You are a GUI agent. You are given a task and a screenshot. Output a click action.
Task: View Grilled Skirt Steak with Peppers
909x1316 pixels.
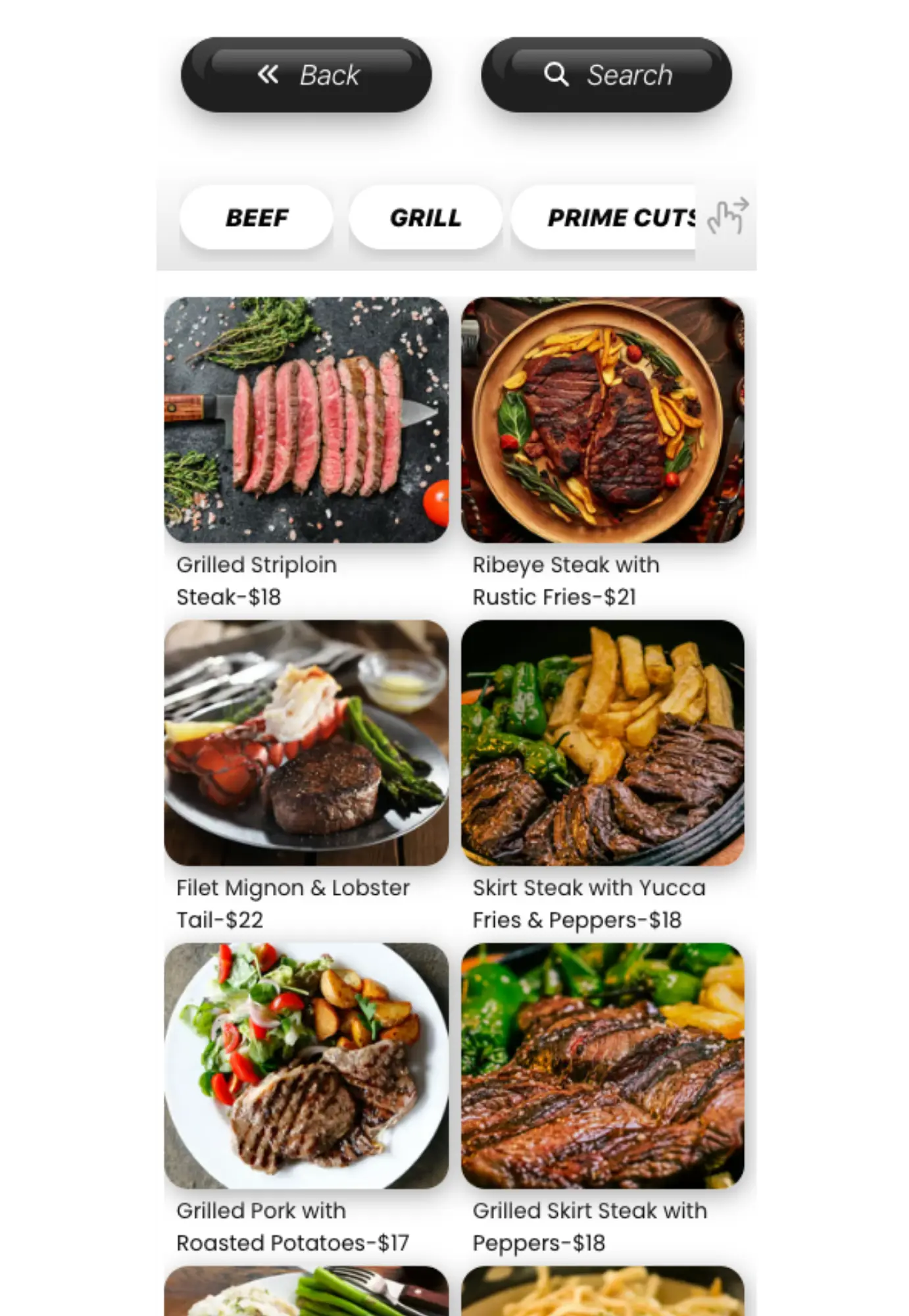coord(602,1065)
